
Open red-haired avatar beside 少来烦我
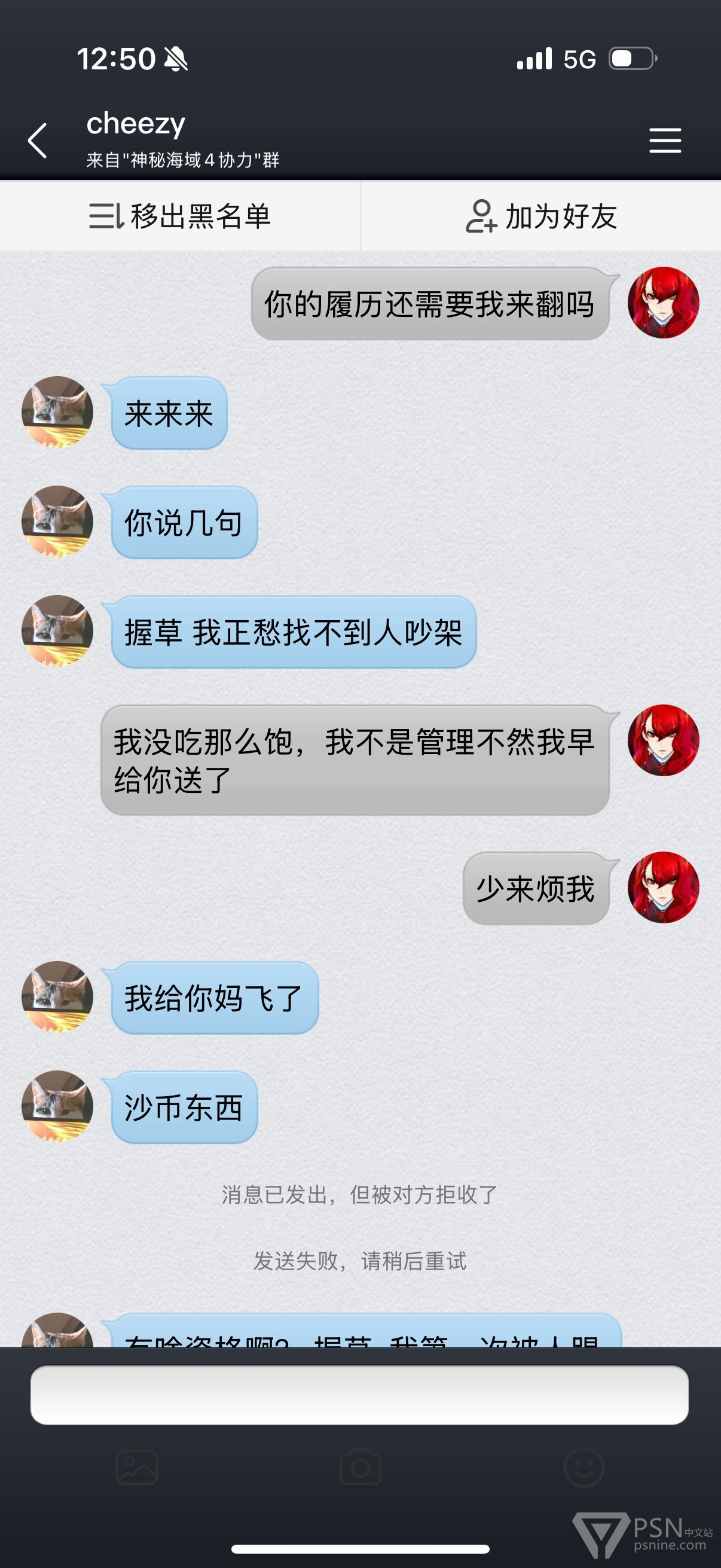click(663, 887)
